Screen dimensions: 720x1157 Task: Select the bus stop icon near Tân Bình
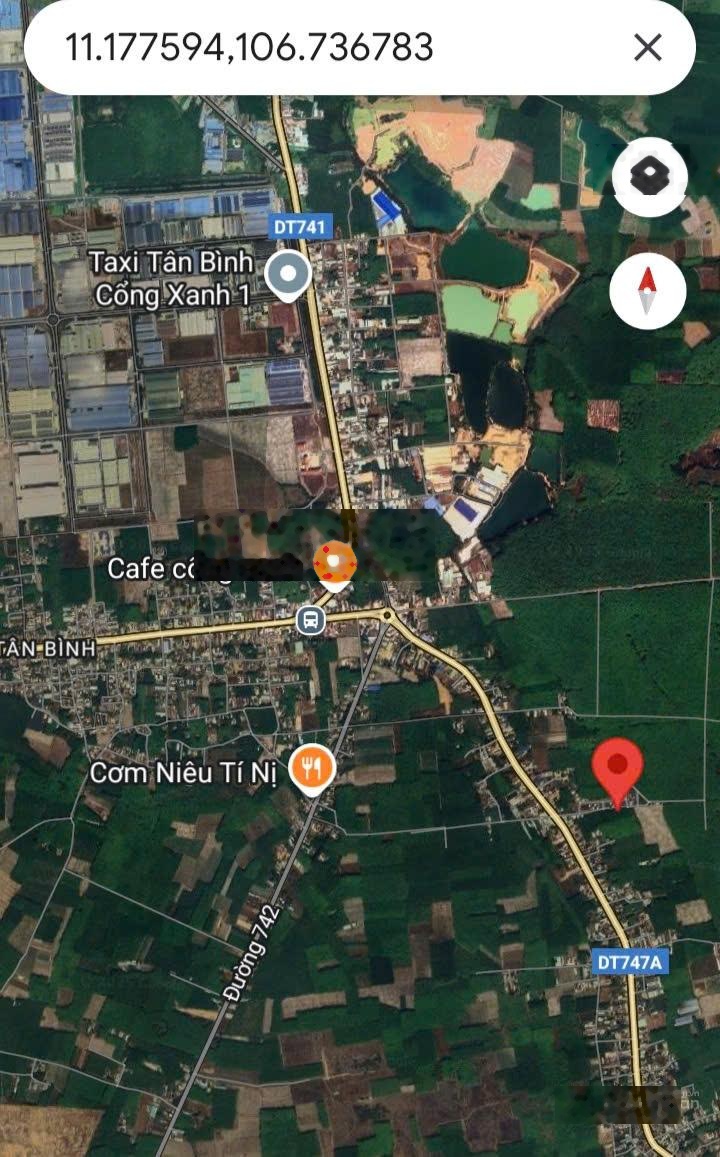coord(310,622)
